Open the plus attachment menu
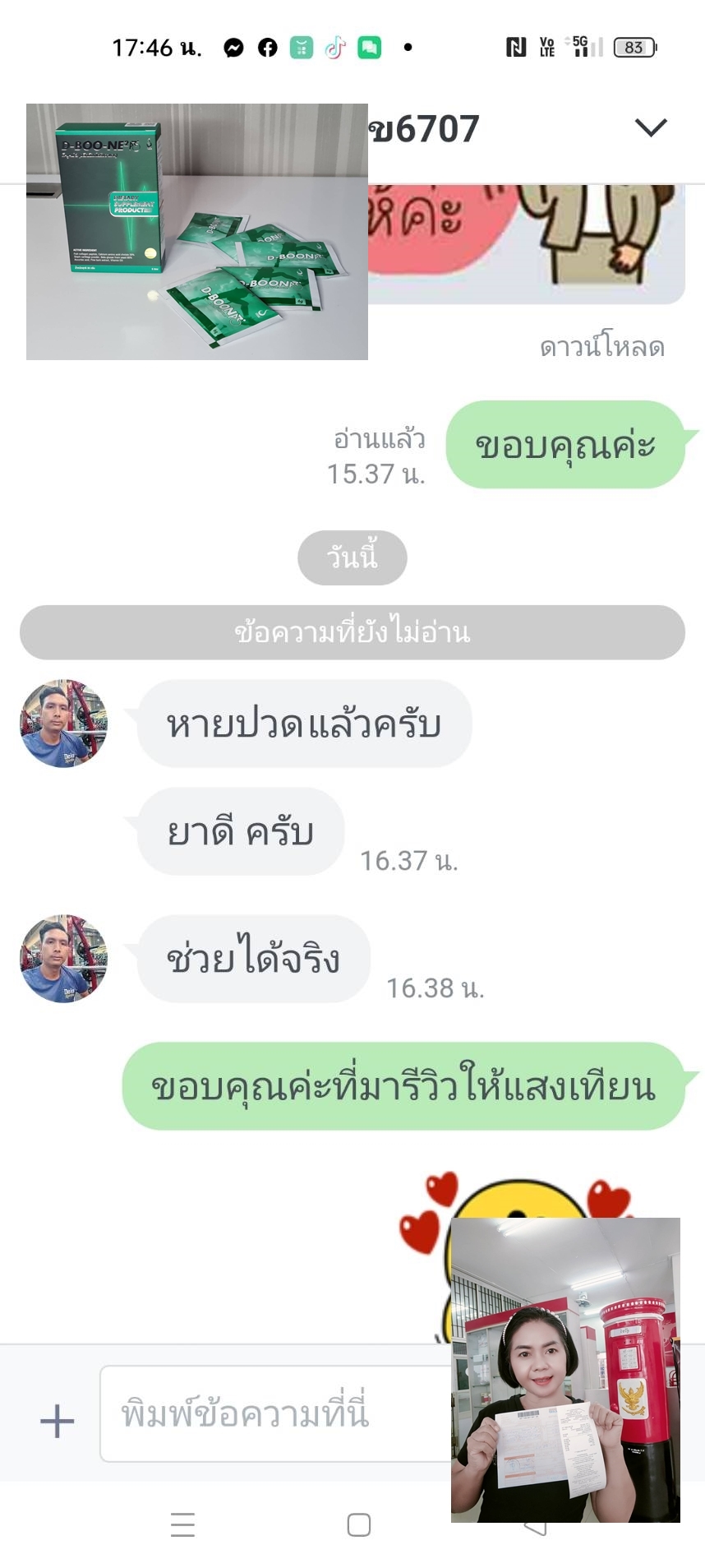705x1568 pixels. pos(57,1421)
